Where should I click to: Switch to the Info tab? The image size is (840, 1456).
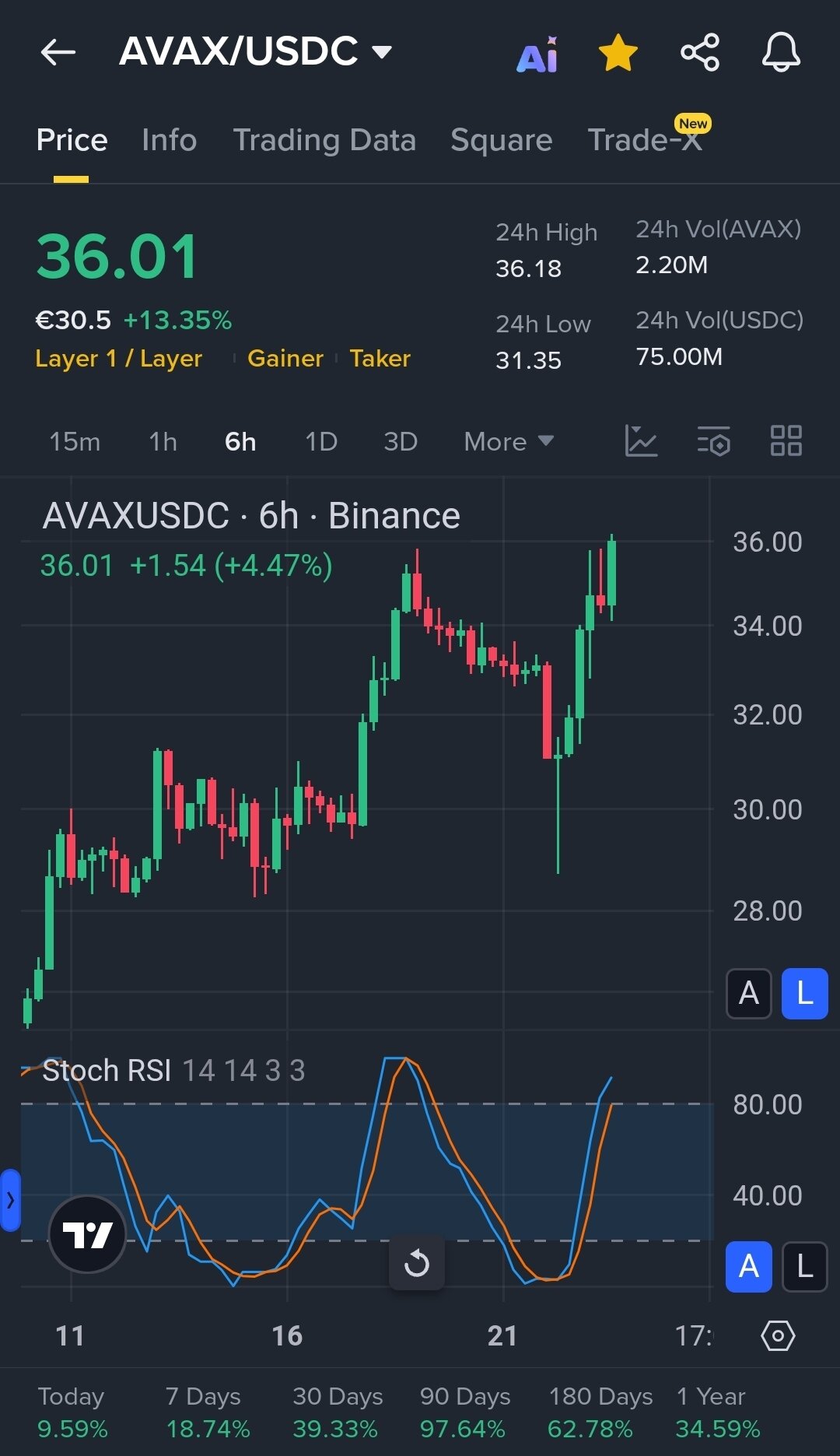[x=169, y=140]
